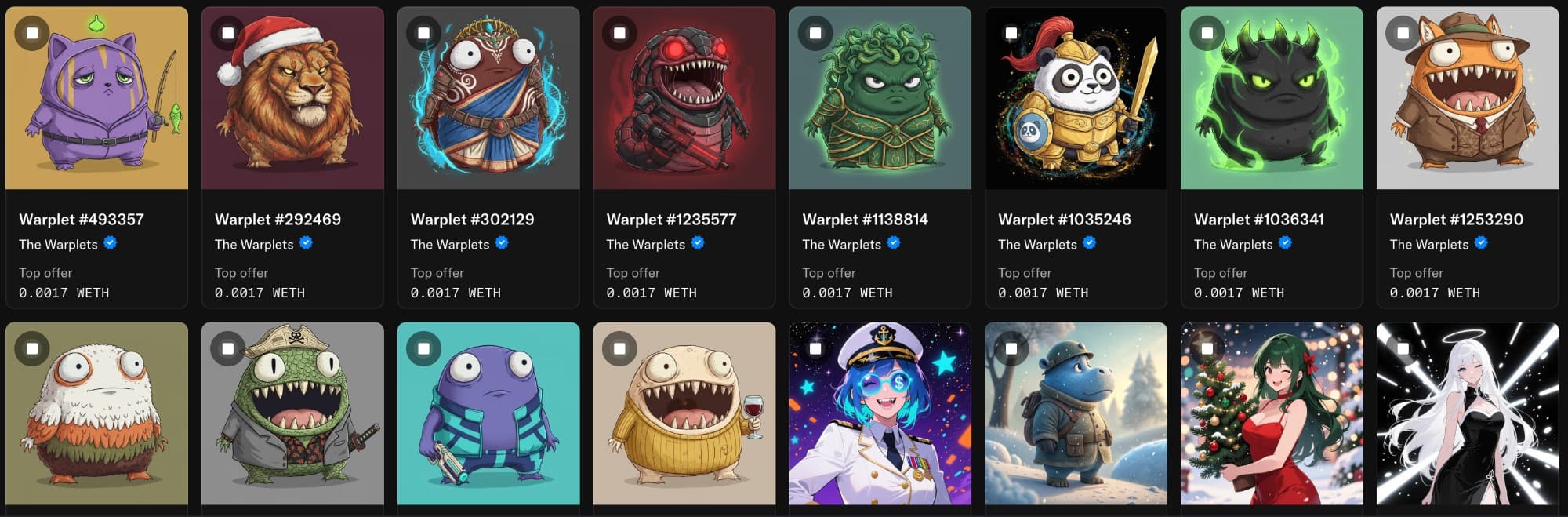
Task: Select the checkbox on Warplet #292469
Action: pyautogui.click(x=227, y=33)
